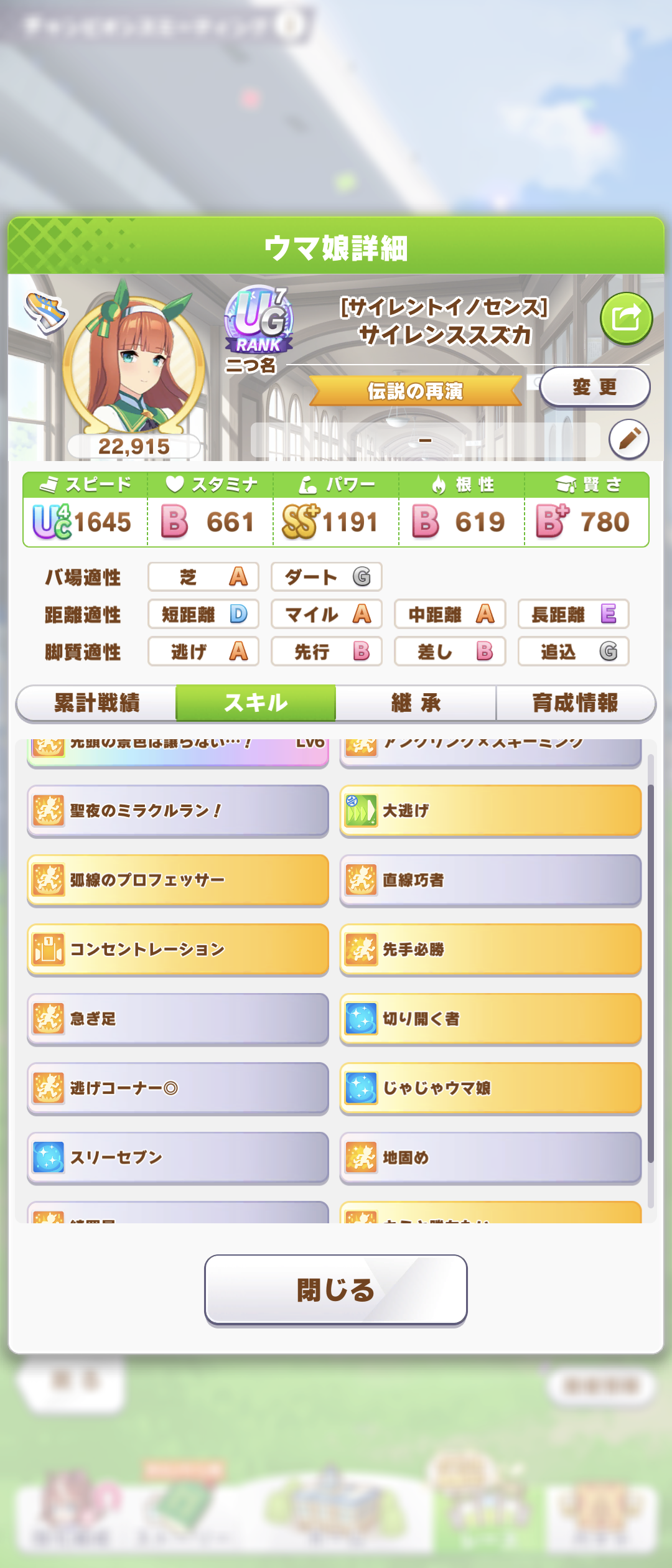The image size is (672, 1568).
Task: Tap the 直線巧者 skill entry
Action: pos(490,880)
